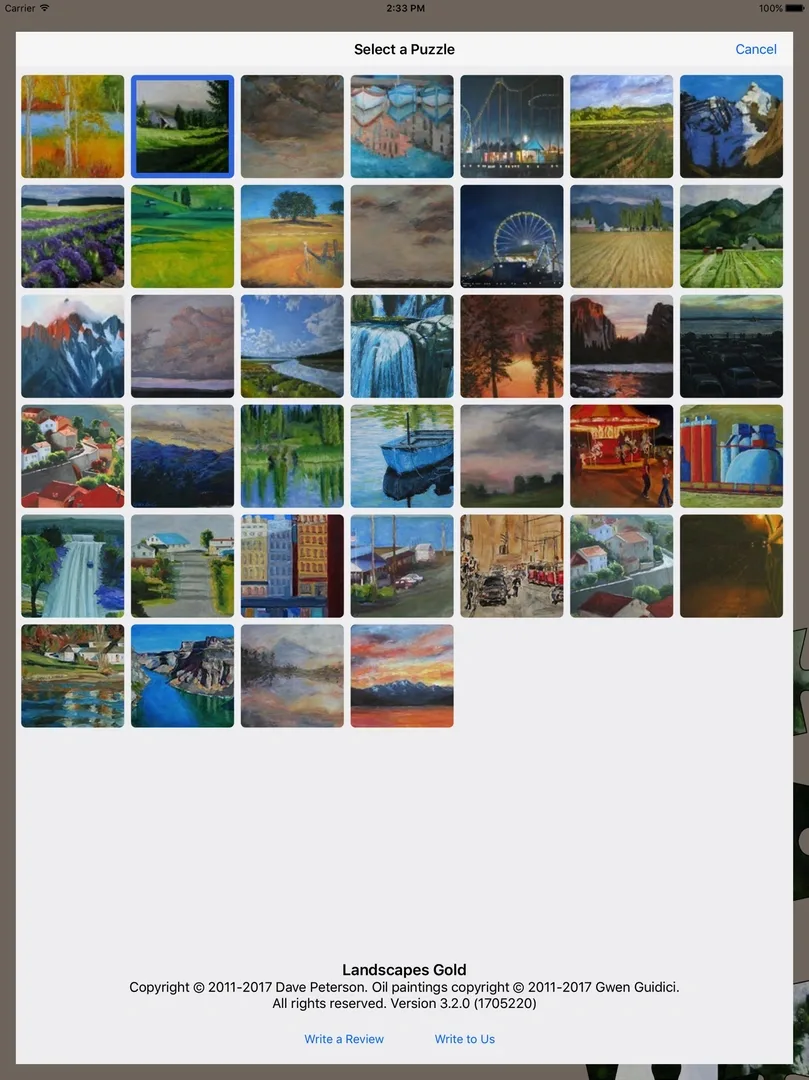Image resolution: width=809 pixels, height=1080 pixels.
Task: Select the lit carousel painting
Action: (622, 456)
